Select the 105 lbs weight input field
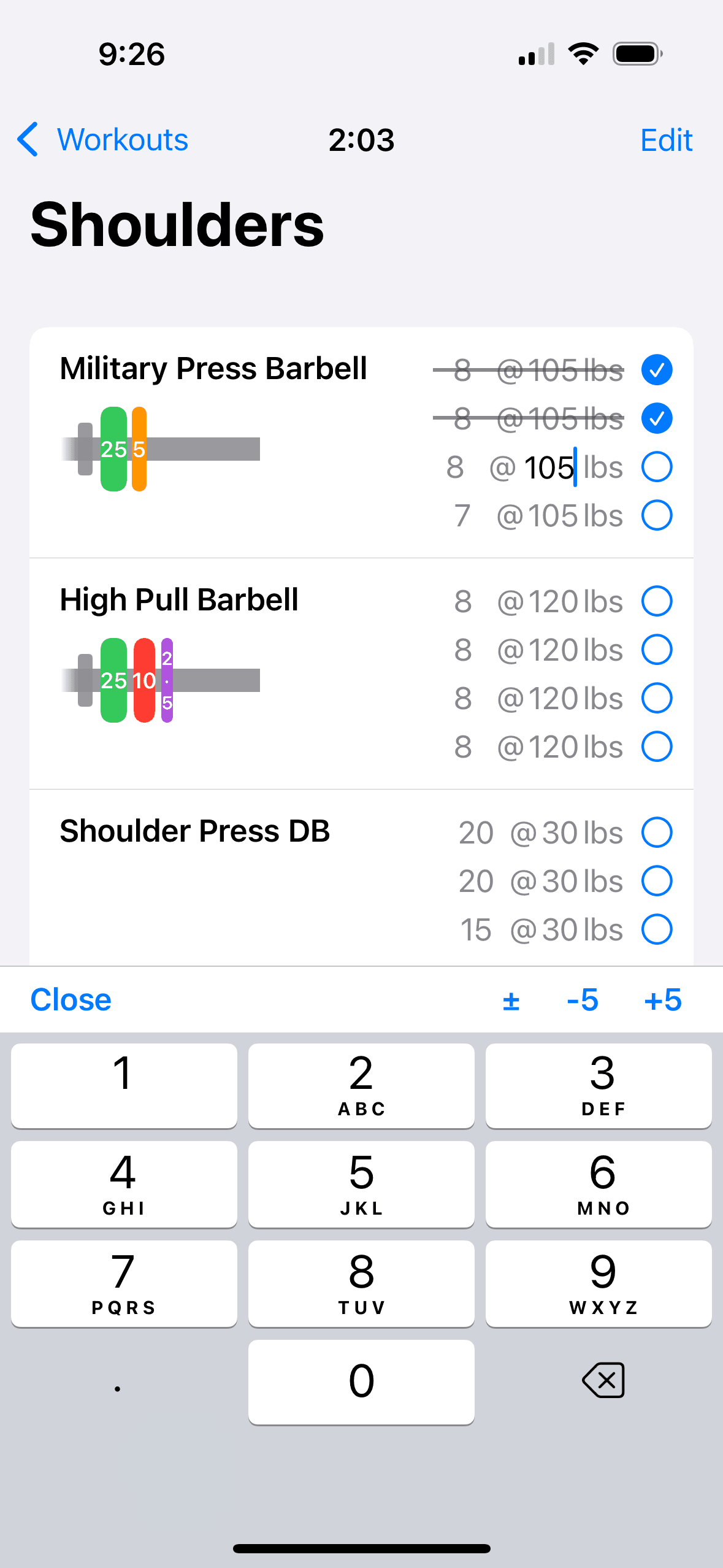Viewport: 723px width, 1568px height. coord(549,467)
